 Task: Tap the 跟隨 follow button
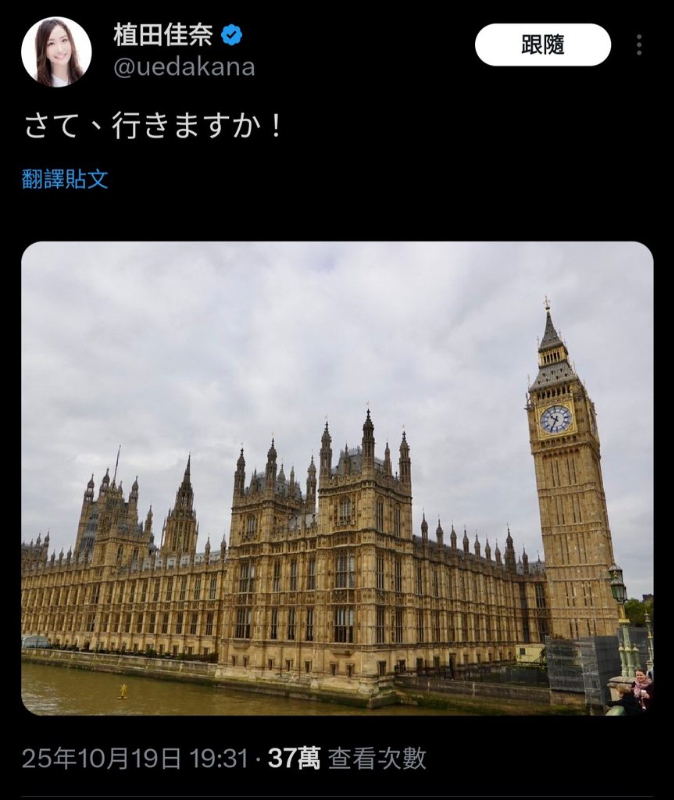tap(542, 45)
